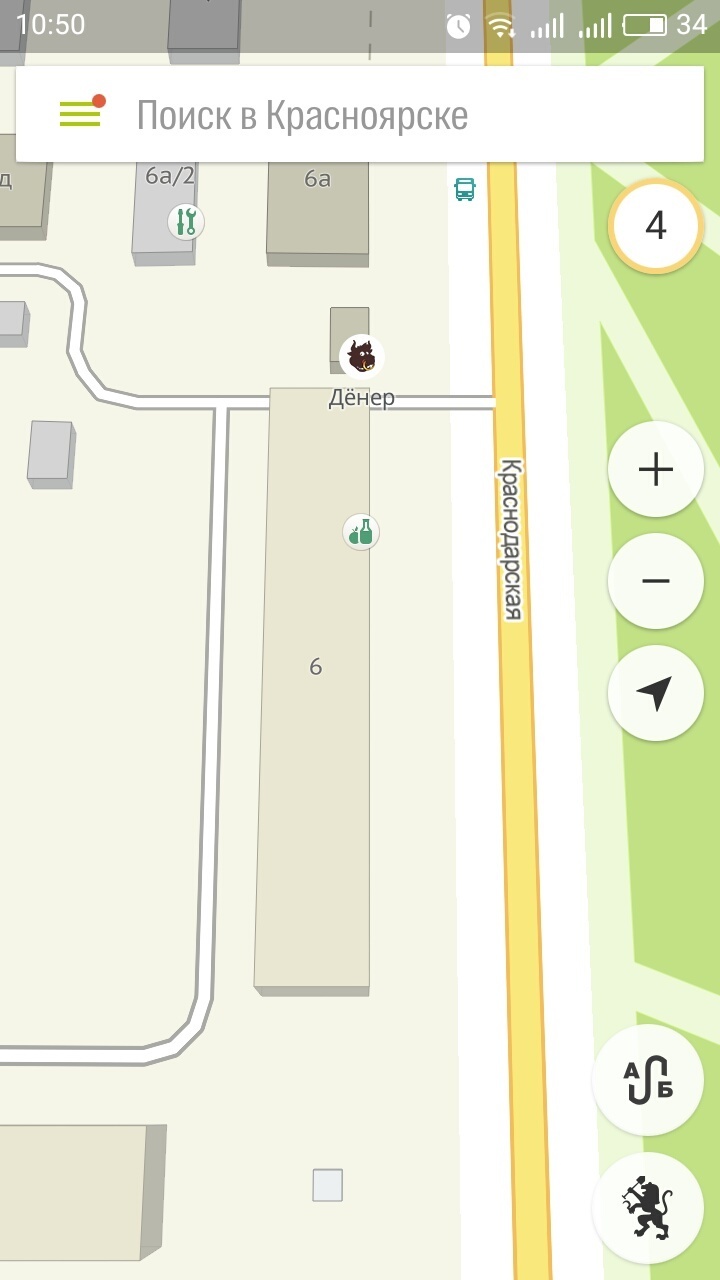720x1280 pixels.
Task: Open route planner А to Б
Action: 648,1080
